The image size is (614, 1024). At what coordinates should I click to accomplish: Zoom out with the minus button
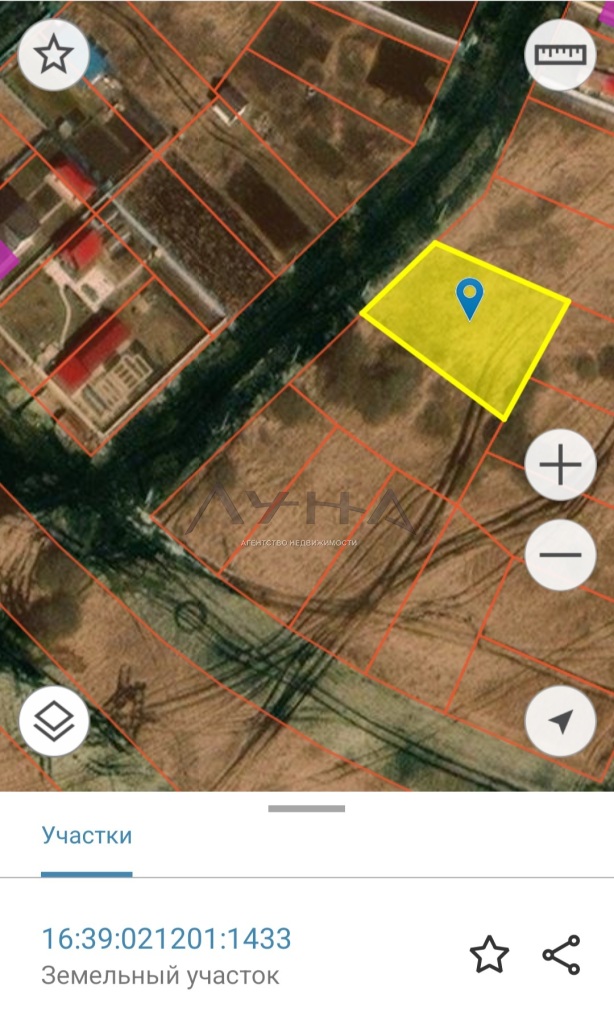(560, 554)
